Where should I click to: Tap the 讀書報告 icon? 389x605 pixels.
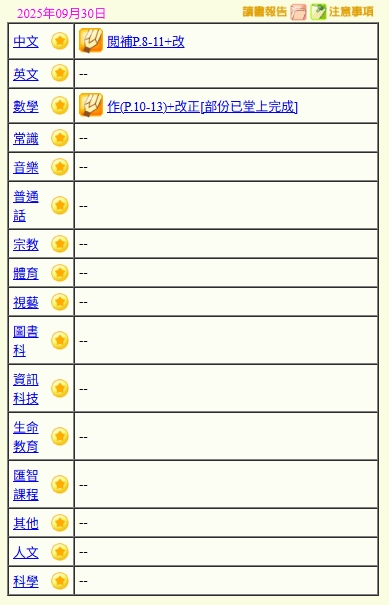pos(298,12)
